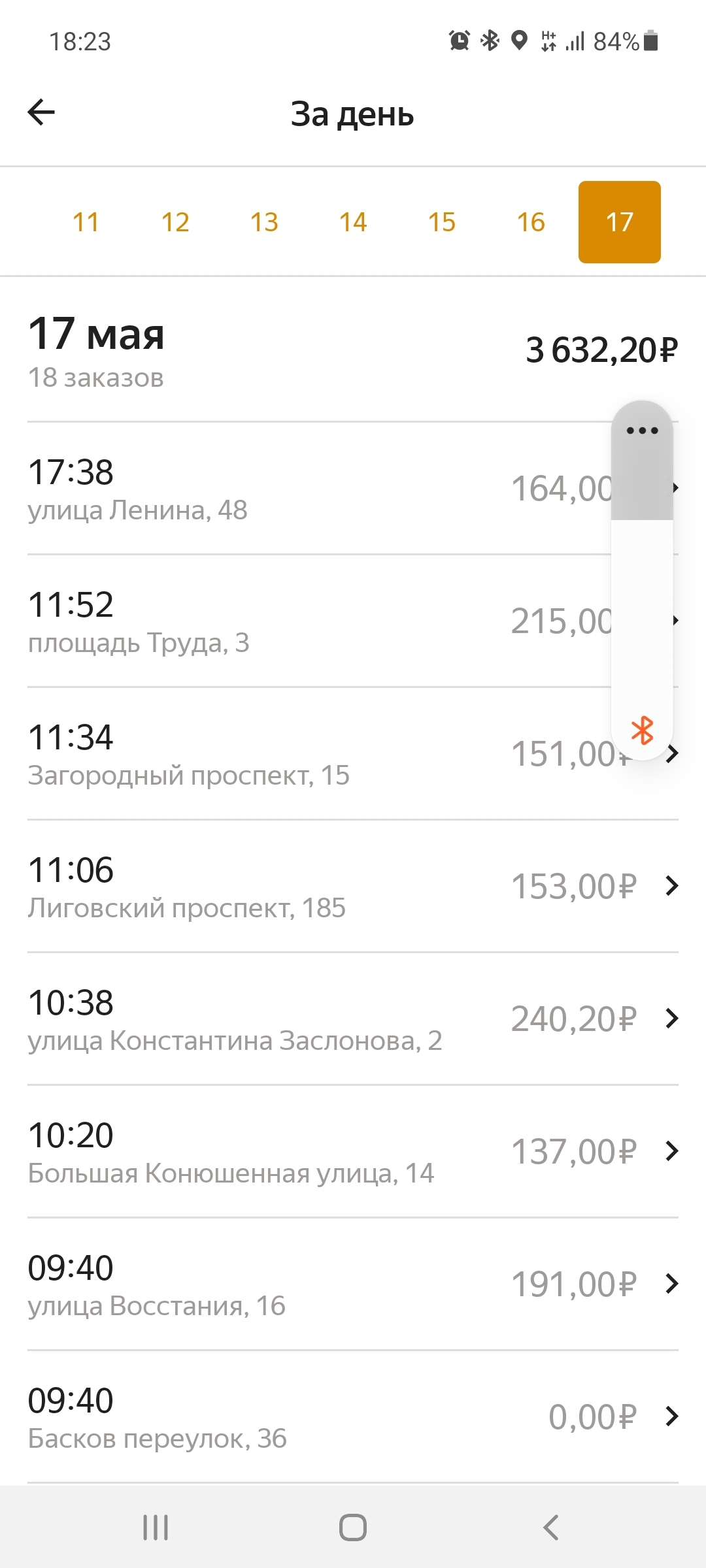The width and height of the screenshot is (706, 1568).
Task: Tap the back arrow at top left
Action: [x=41, y=112]
